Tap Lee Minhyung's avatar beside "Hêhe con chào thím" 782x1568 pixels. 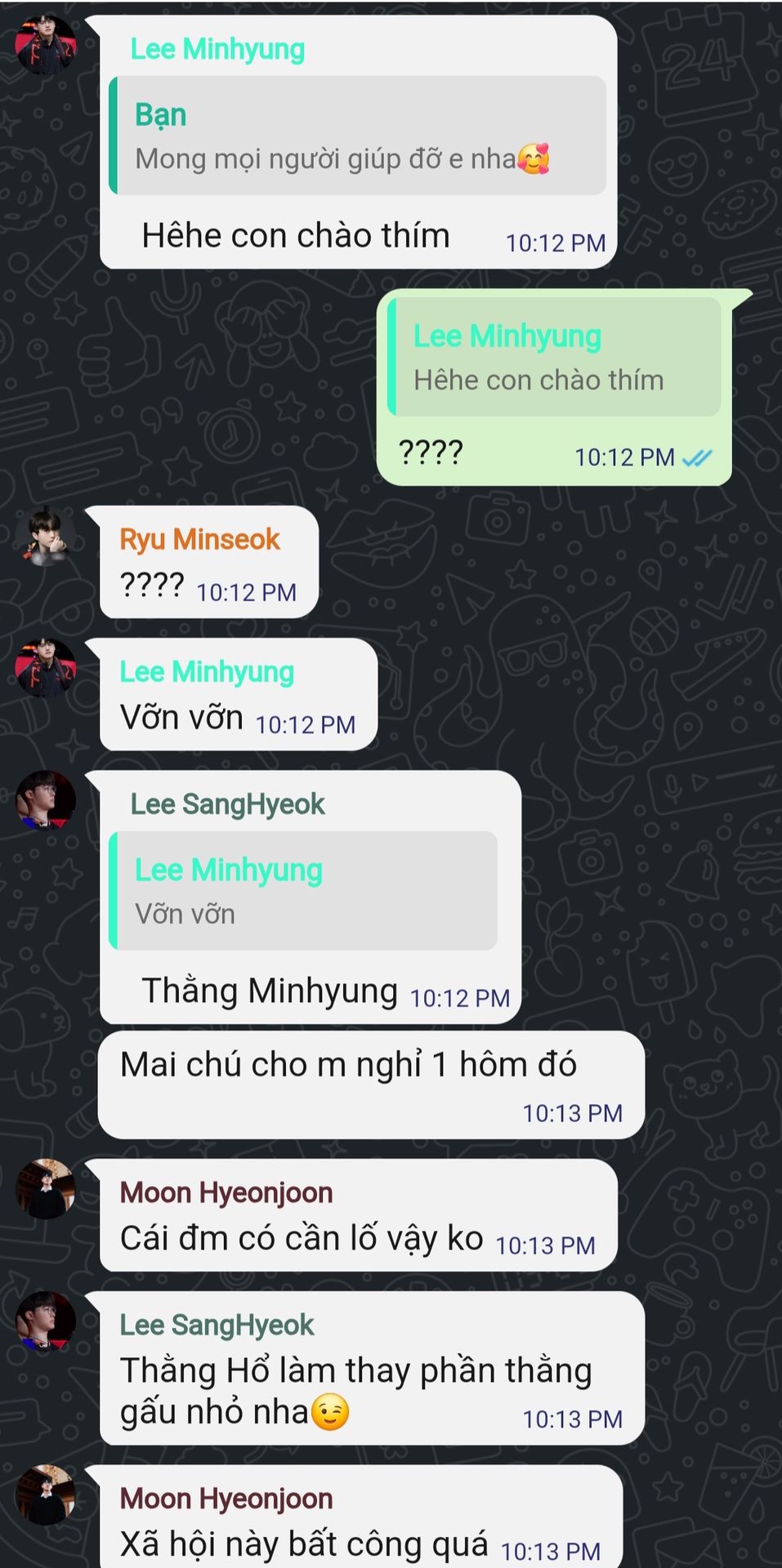click(46, 44)
